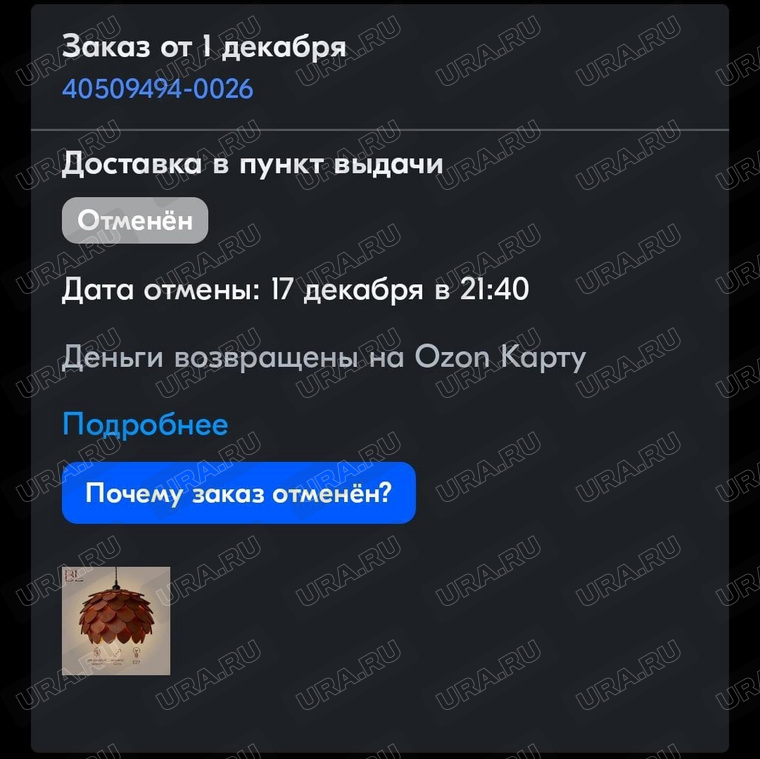Viewport: 760px width, 759px height.
Task: Tap the Почему заказ отменён? button
Action: pyautogui.click(x=238, y=492)
